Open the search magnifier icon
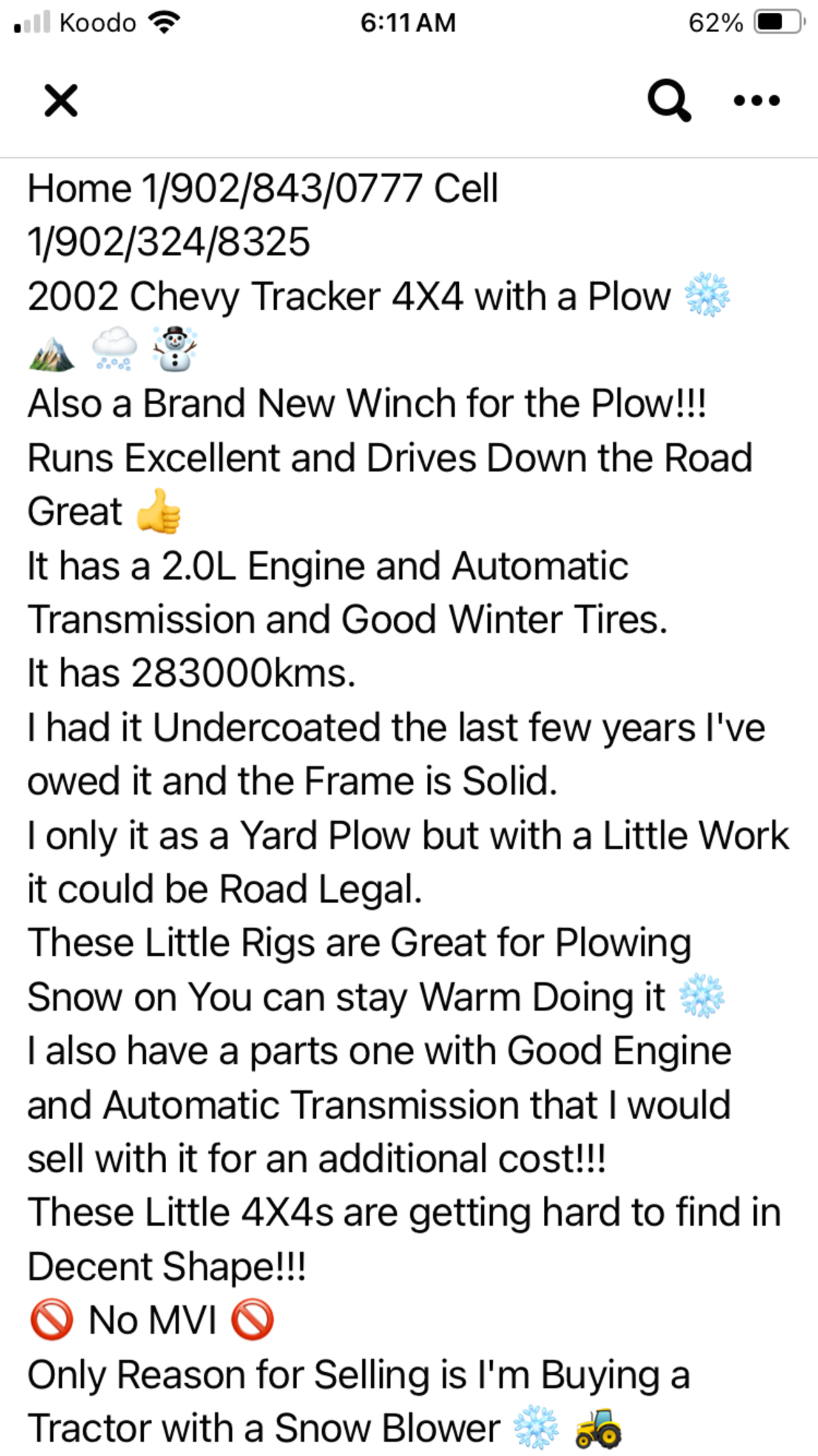The image size is (818, 1456). point(668,100)
